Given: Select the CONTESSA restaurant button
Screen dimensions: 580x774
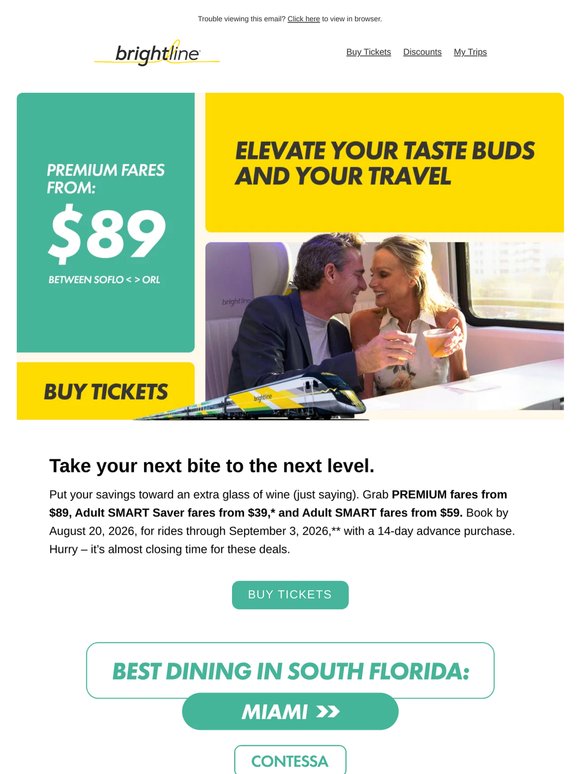Looking at the screenshot, I should coord(290,760).
